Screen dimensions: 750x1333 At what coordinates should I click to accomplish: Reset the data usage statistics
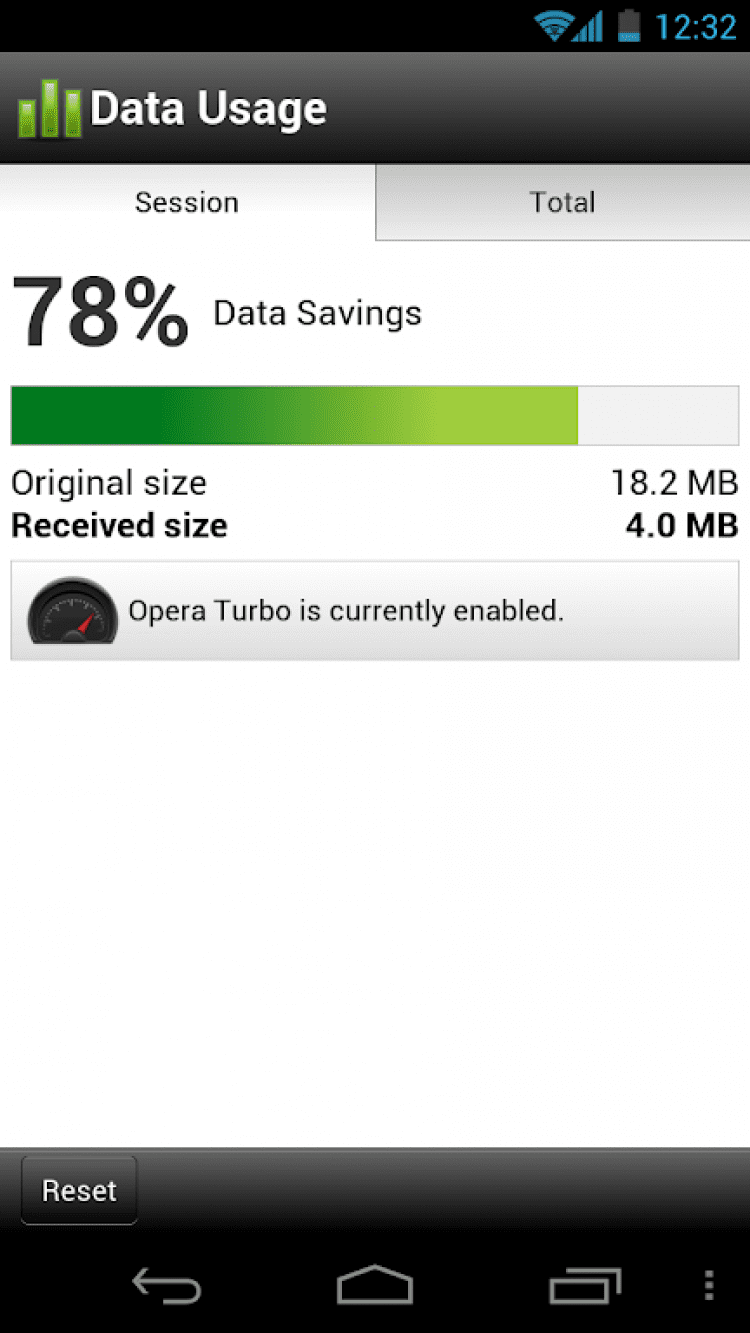(79, 1190)
